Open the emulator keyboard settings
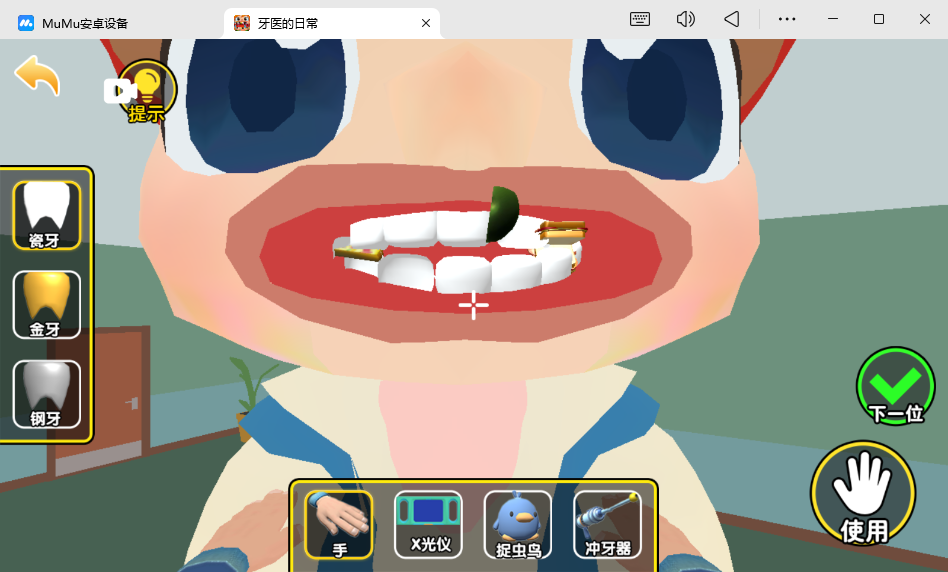 [x=640, y=19]
